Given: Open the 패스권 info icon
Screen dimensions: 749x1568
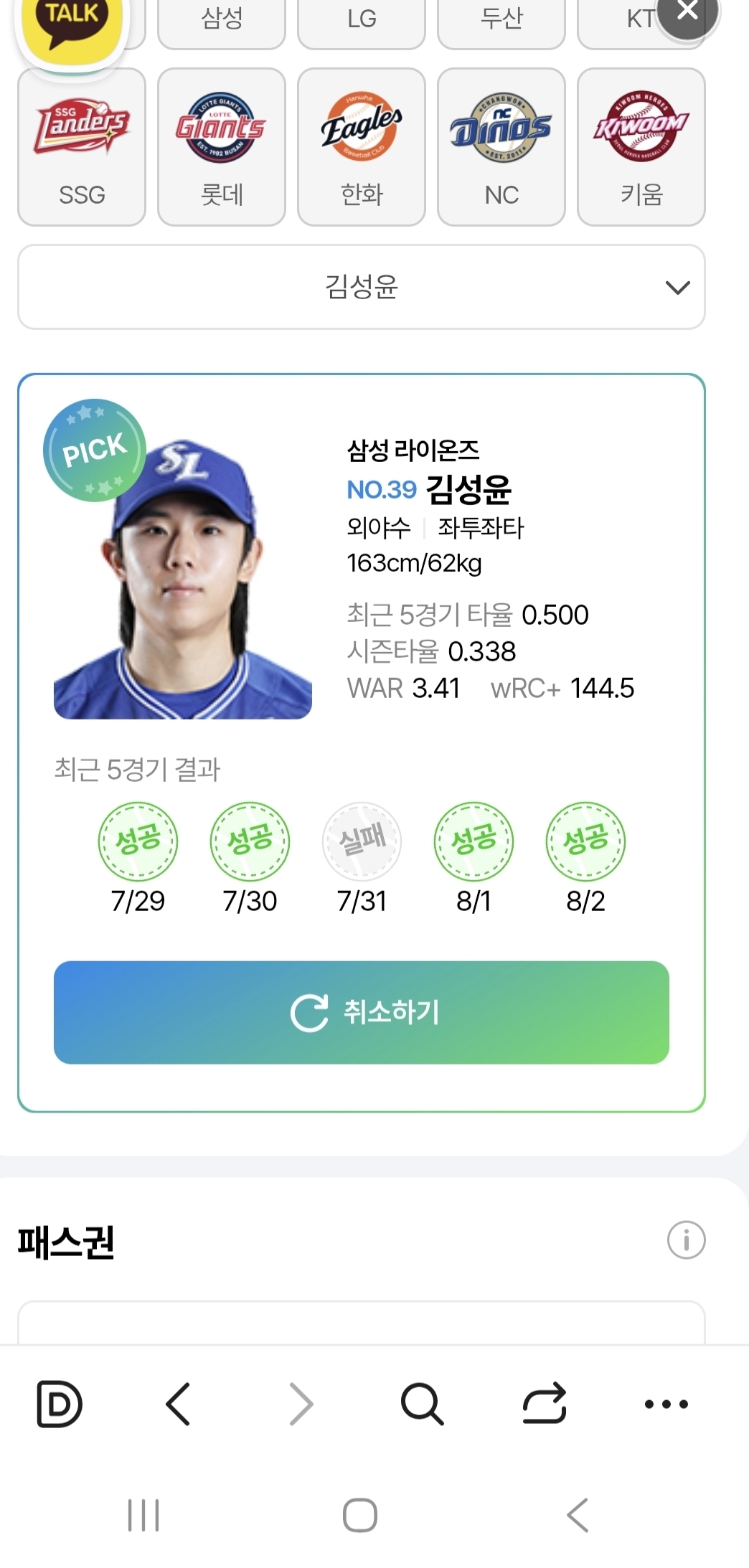Looking at the screenshot, I should pos(686,1240).
